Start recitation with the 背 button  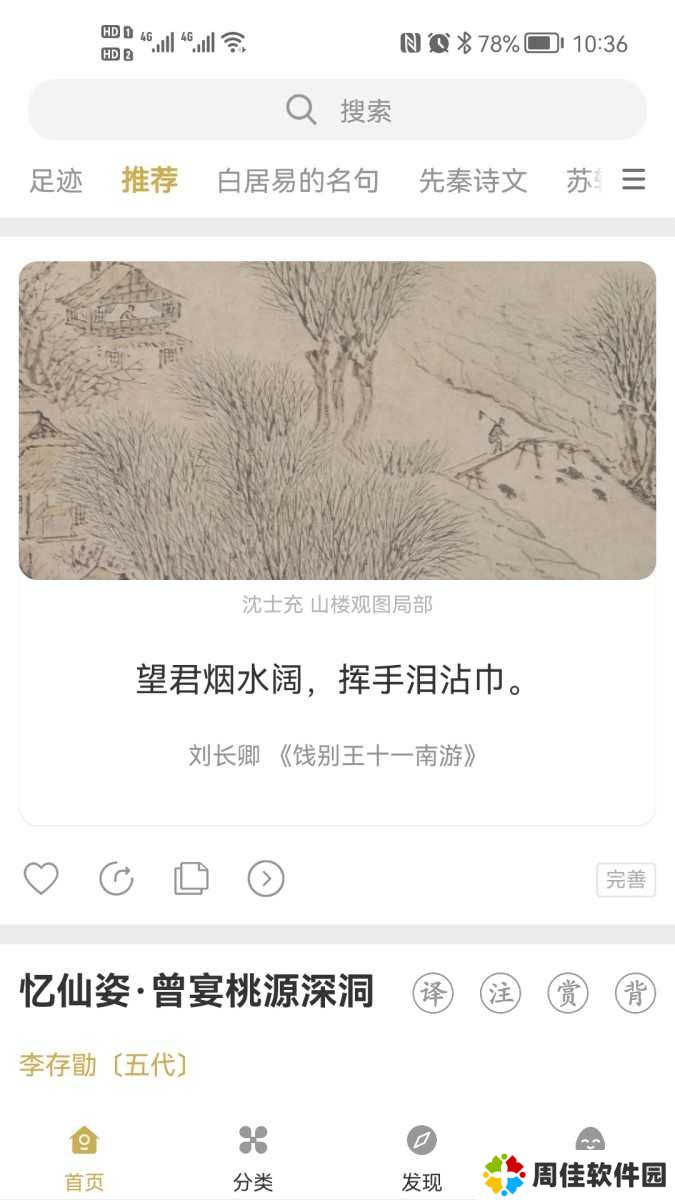(635, 993)
